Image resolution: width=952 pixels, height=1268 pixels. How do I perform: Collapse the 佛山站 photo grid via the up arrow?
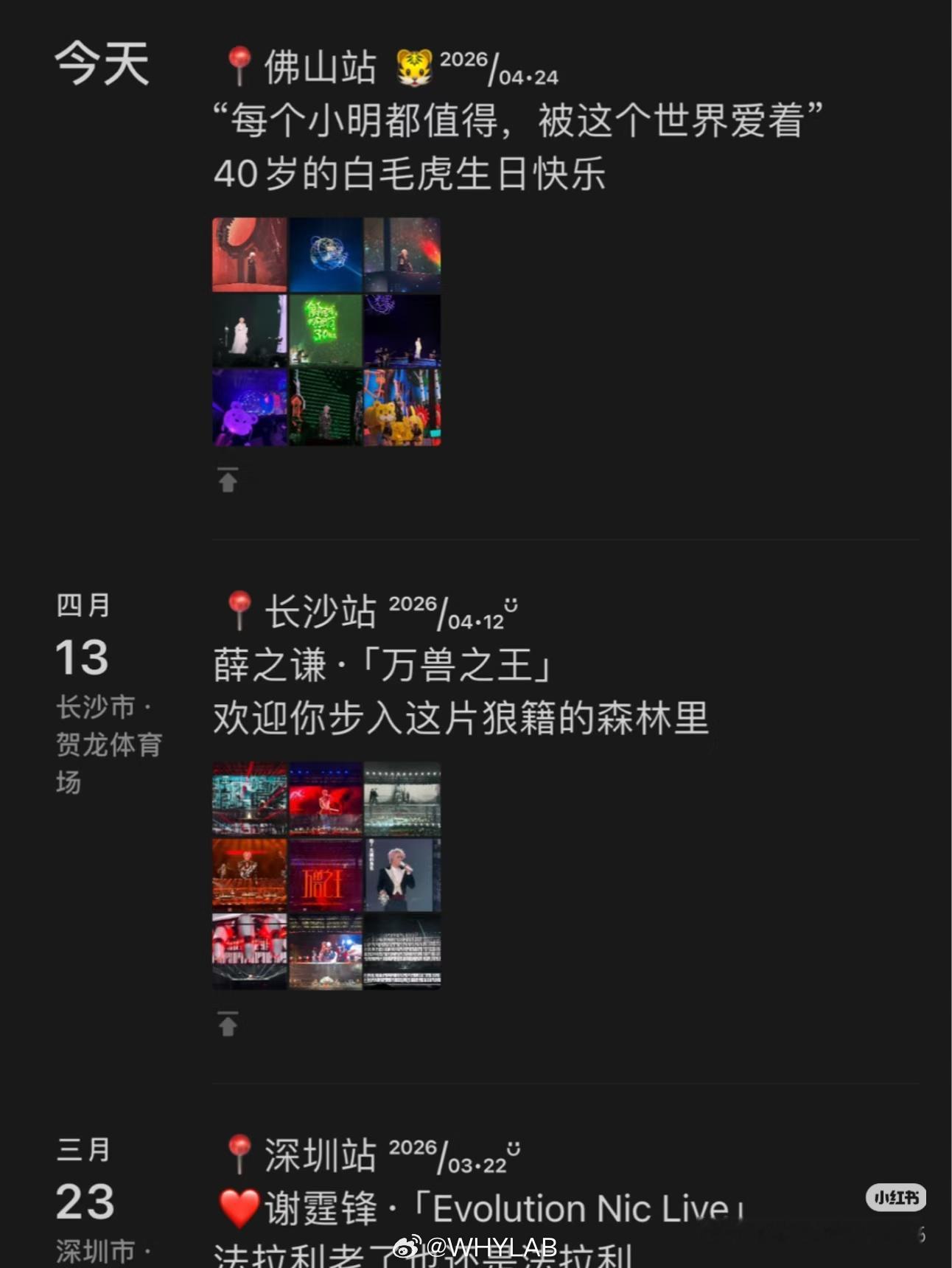point(228,479)
